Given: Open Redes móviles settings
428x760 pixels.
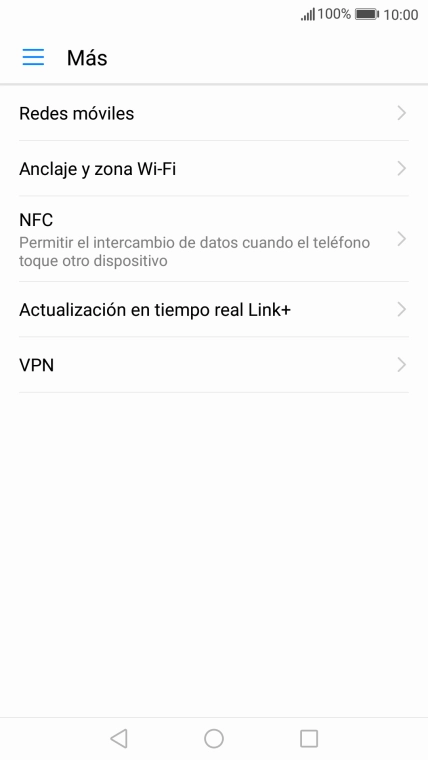Looking at the screenshot, I should (214, 113).
